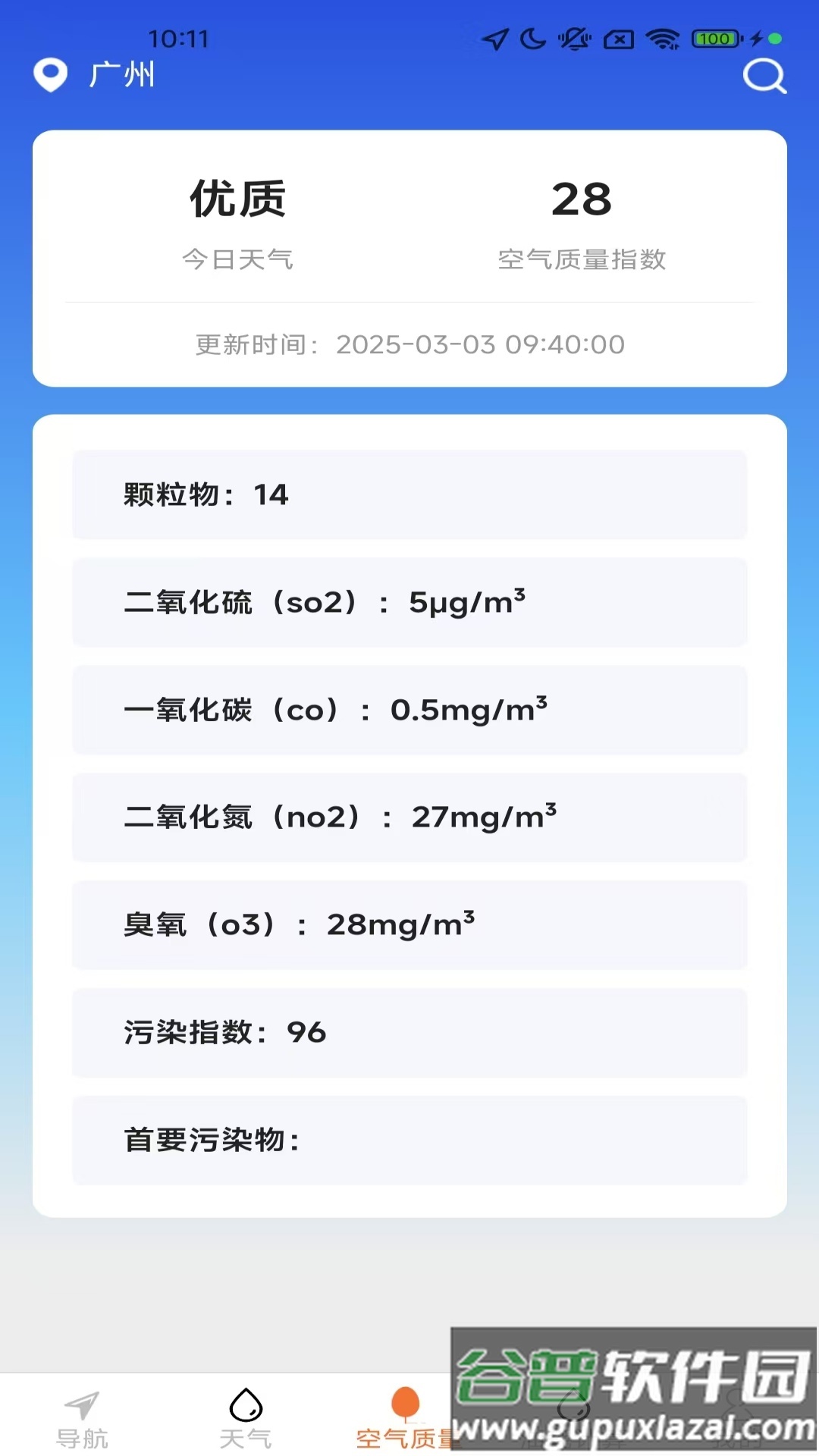
Task: Tap the water droplet weather icon
Action: [x=246, y=1402]
